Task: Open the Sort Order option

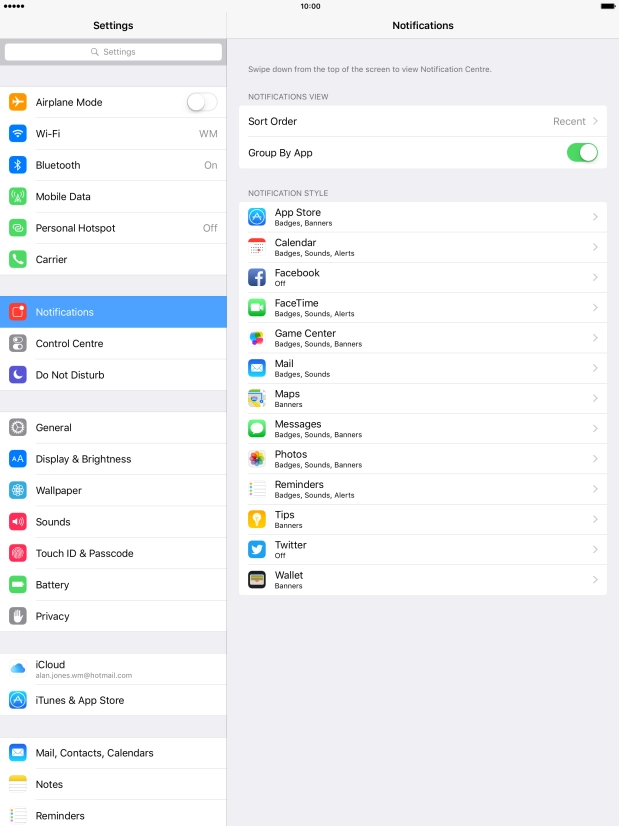Action: click(x=422, y=121)
